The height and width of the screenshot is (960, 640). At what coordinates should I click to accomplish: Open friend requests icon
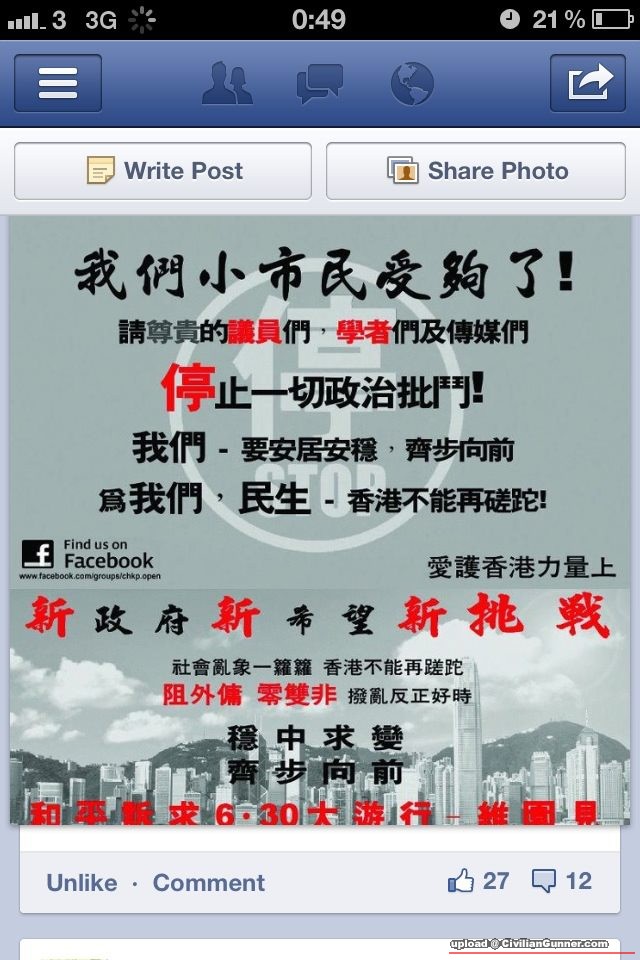[227, 83]
